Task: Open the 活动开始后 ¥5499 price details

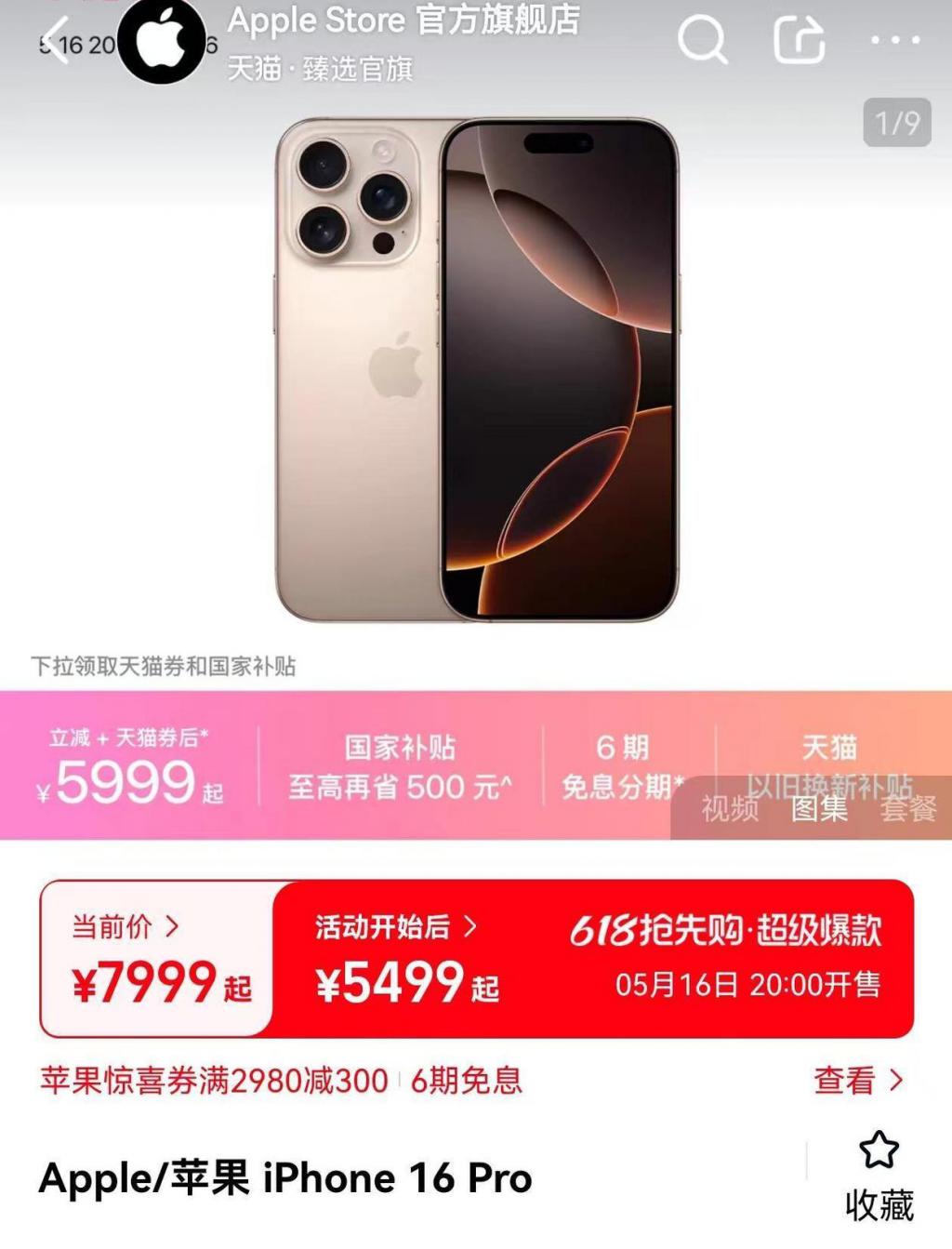Action: [x=405, y=958]
